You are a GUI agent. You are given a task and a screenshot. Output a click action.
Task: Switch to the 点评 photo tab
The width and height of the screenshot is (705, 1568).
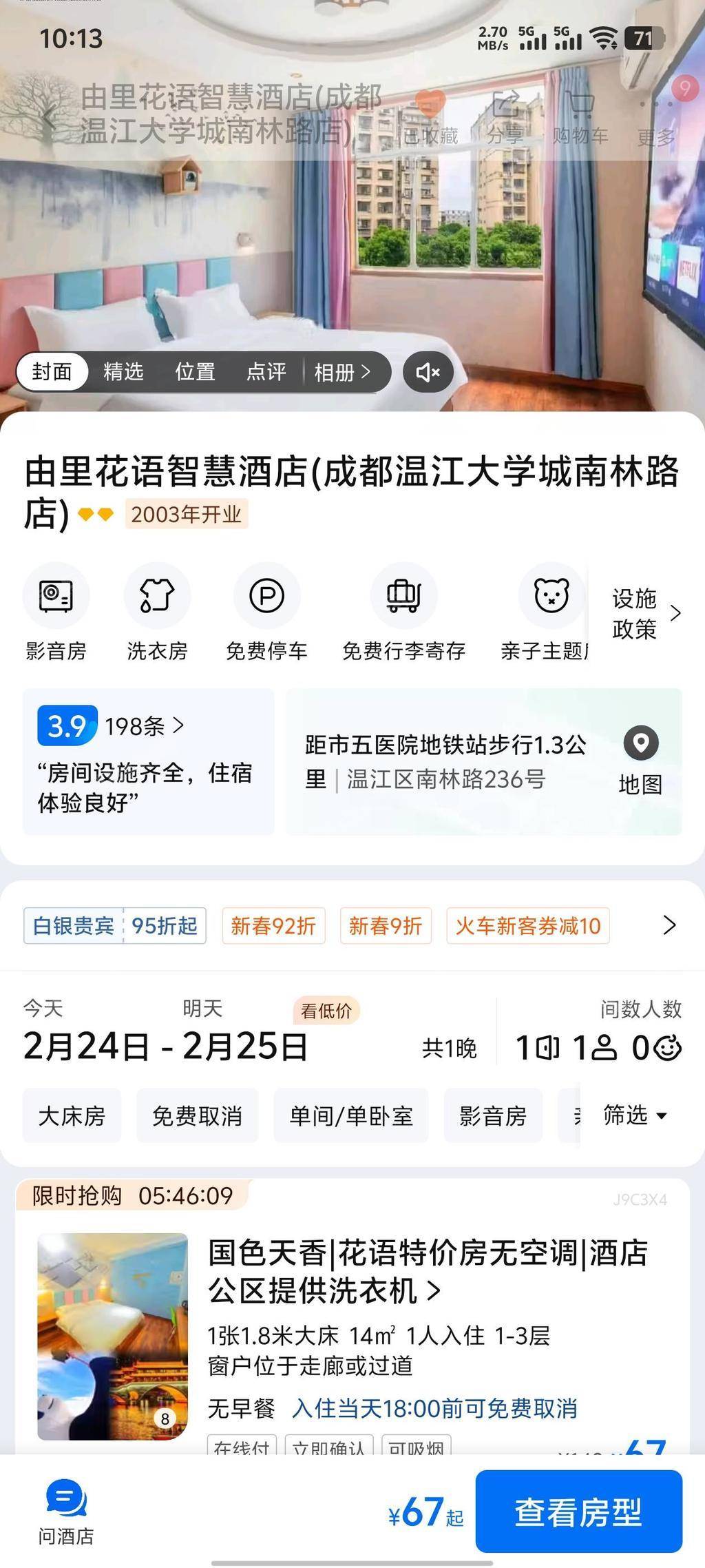(266, 372)
